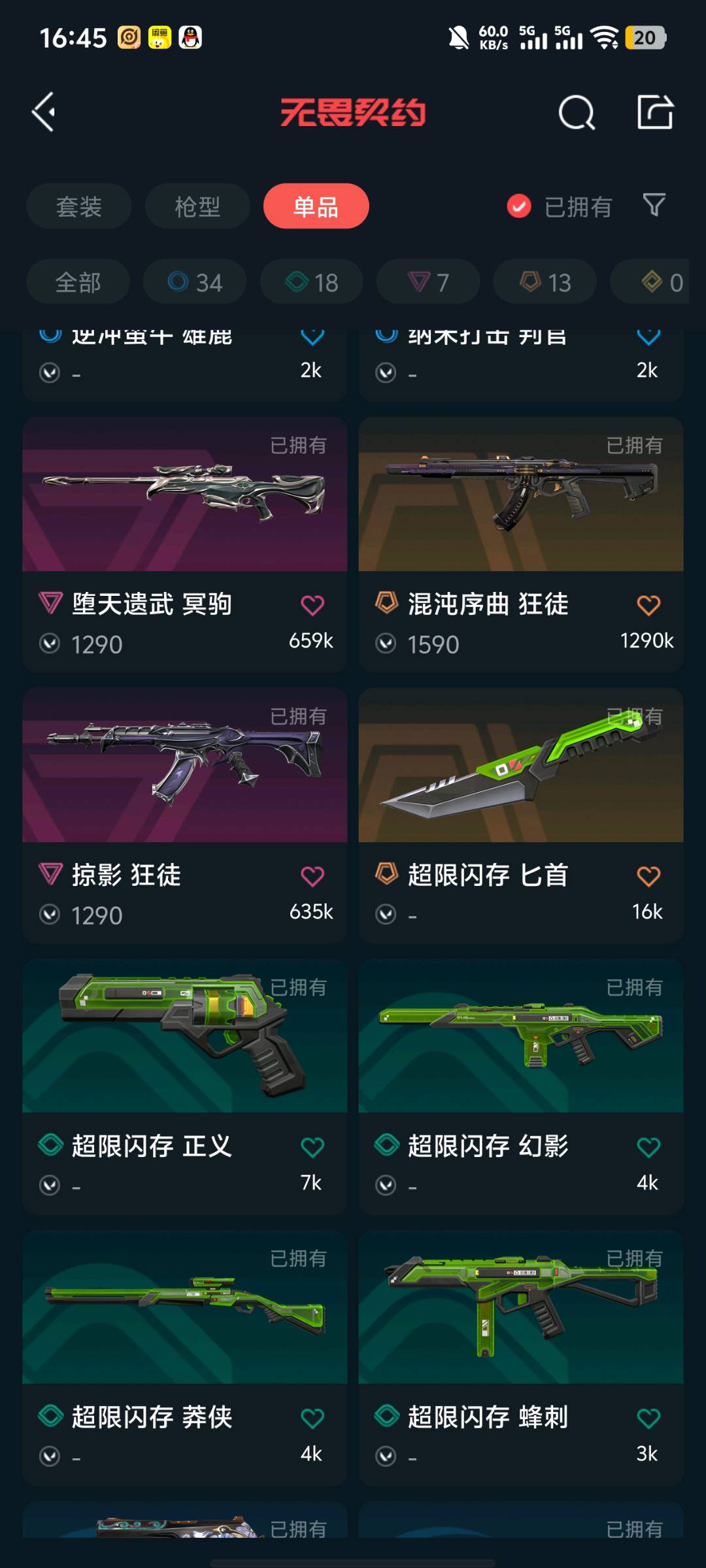The image size is (706, 1568).
Task: Filter by the pink chip showing 7
Action: pyautogui.click(x=428, y=282)
